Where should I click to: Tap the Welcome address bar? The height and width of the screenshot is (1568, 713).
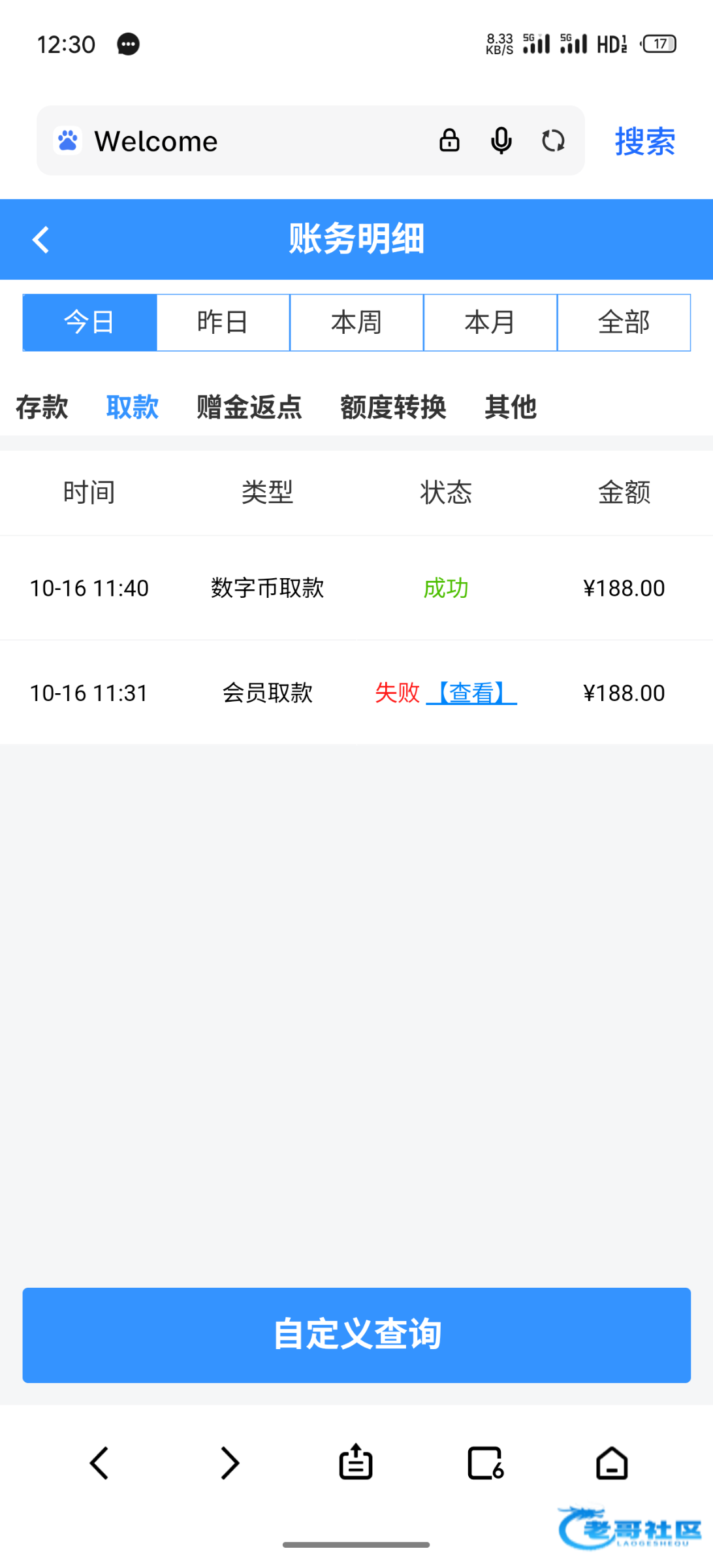click(248, 141)
